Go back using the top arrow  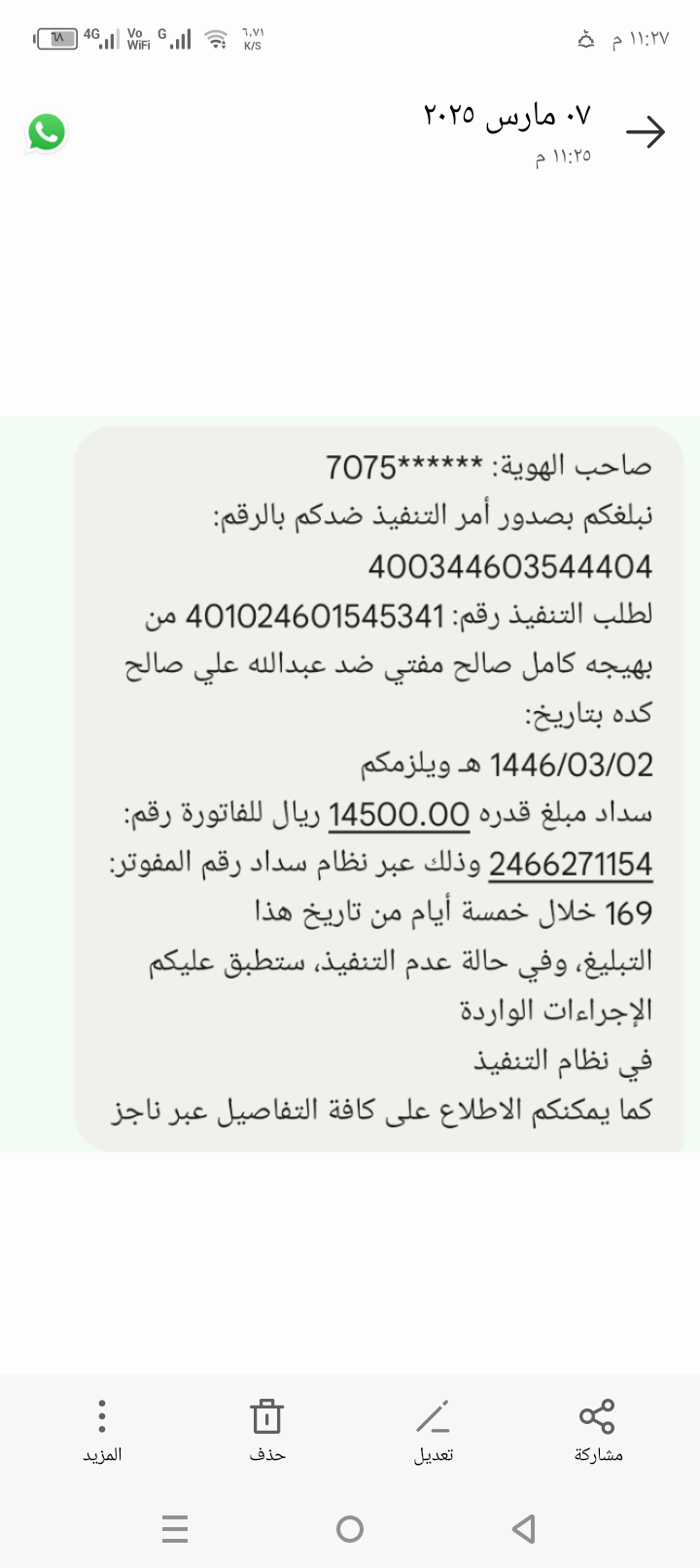point(645,132)
